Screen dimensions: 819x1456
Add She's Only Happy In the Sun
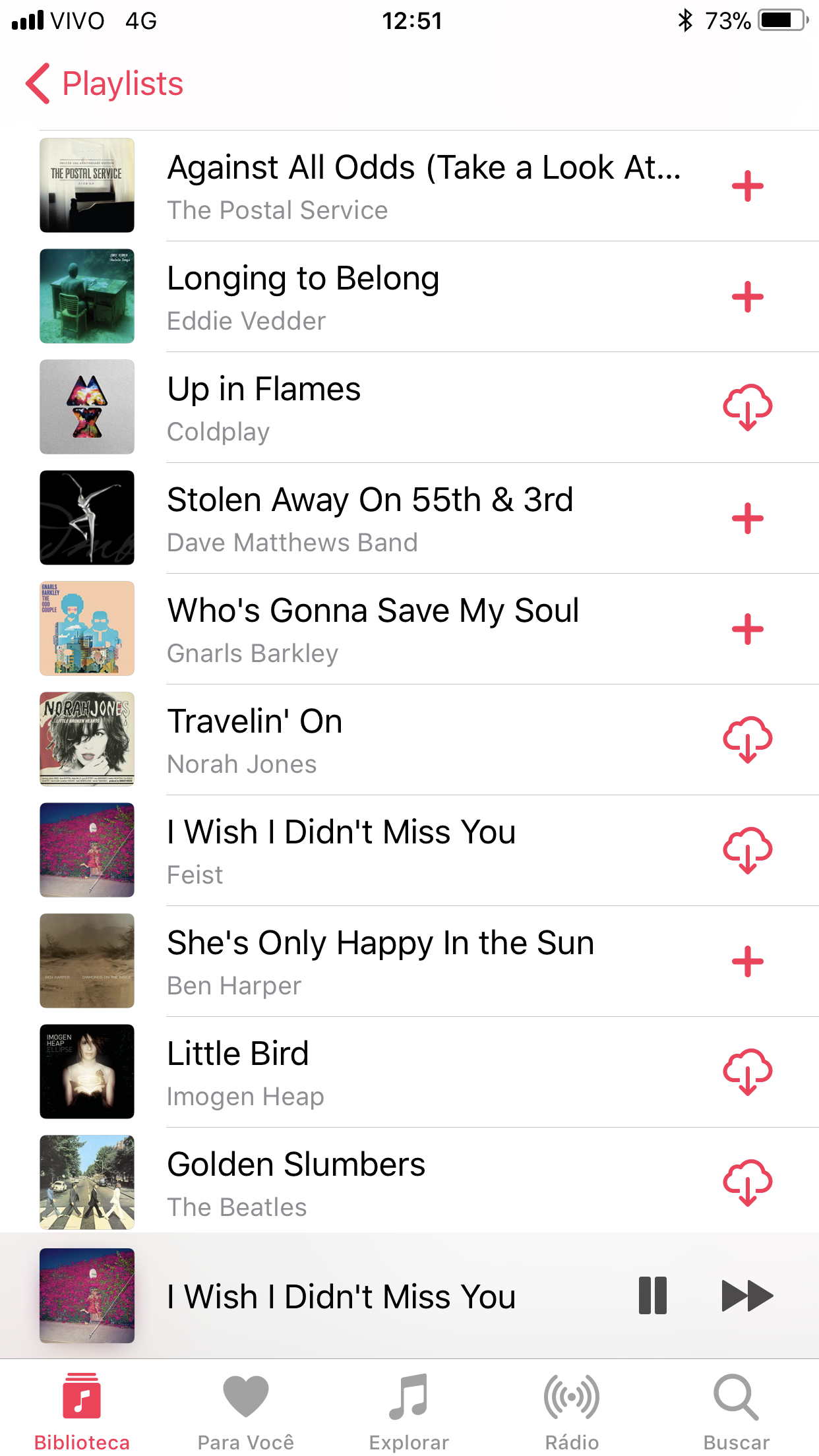747,961
